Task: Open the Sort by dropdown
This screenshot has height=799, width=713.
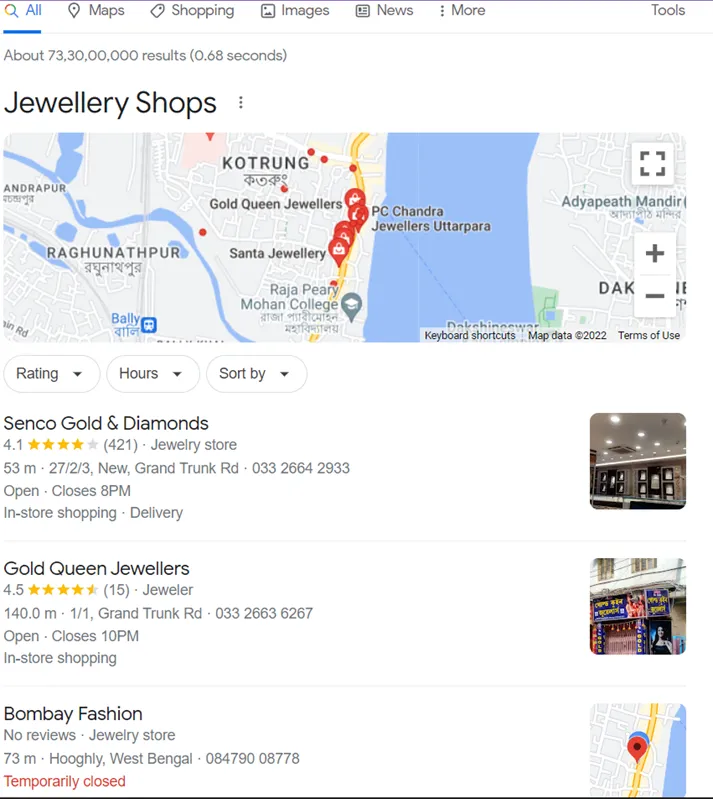Action: point(255,374)
